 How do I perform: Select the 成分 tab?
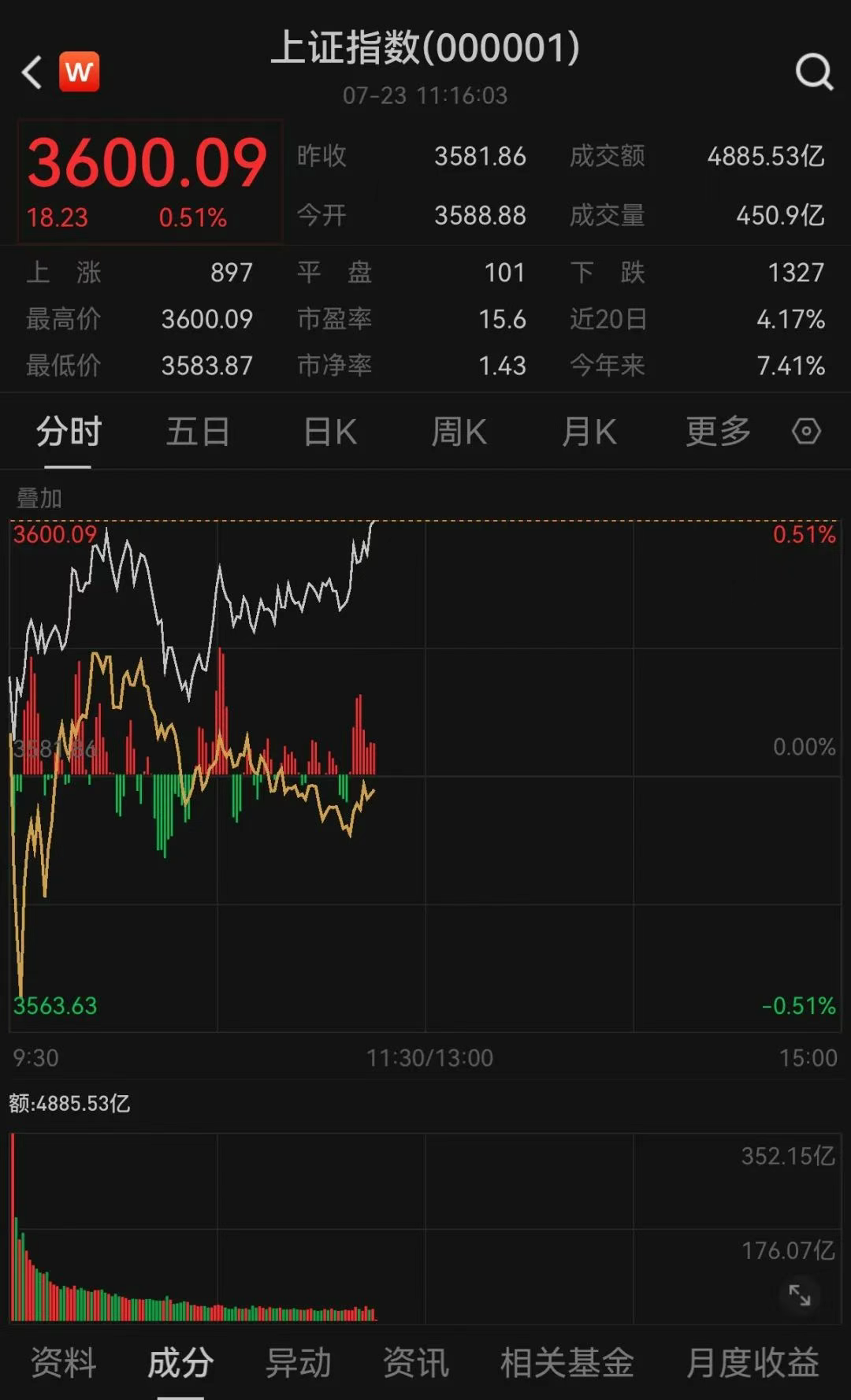(x=180, y=1362)
